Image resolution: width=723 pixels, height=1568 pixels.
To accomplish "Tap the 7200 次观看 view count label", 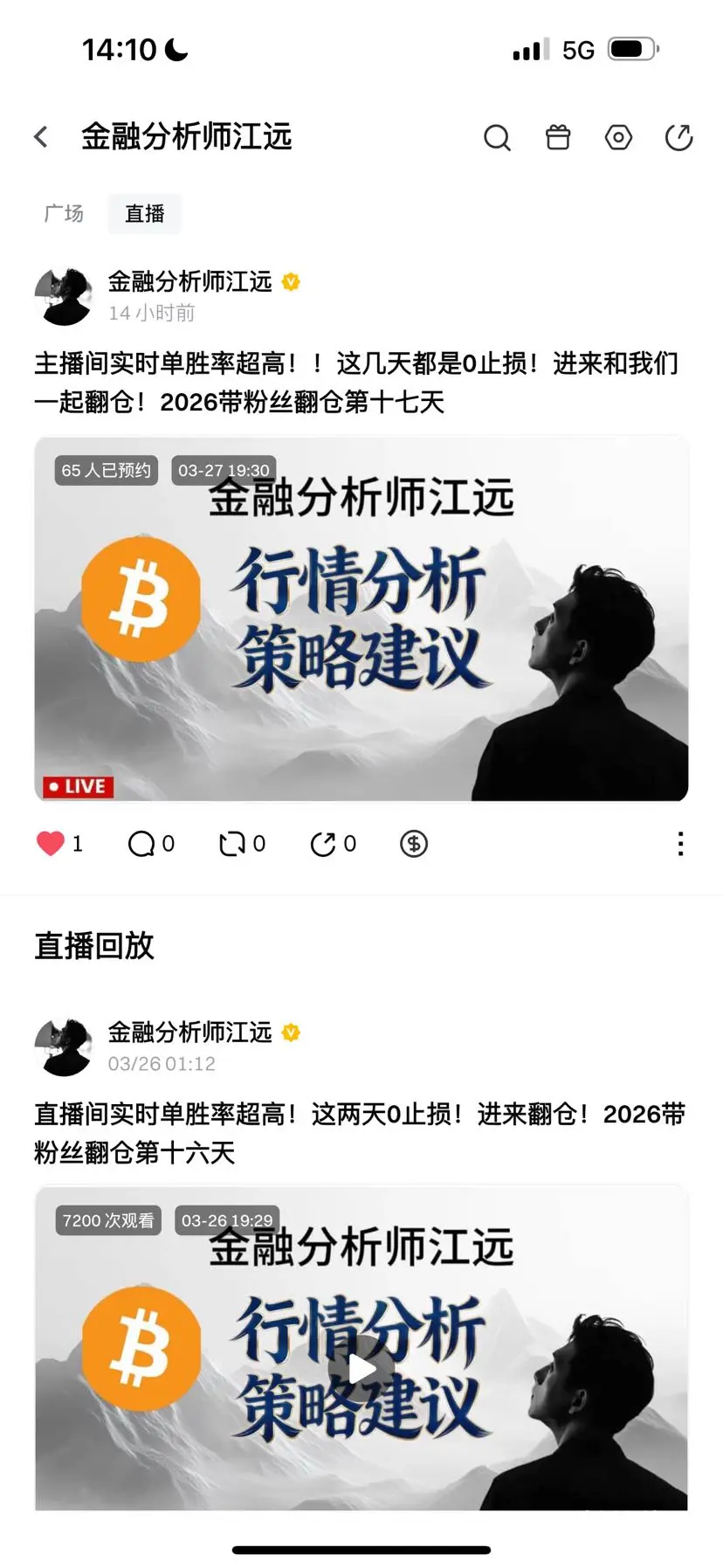I will [x=108, y=1220].
